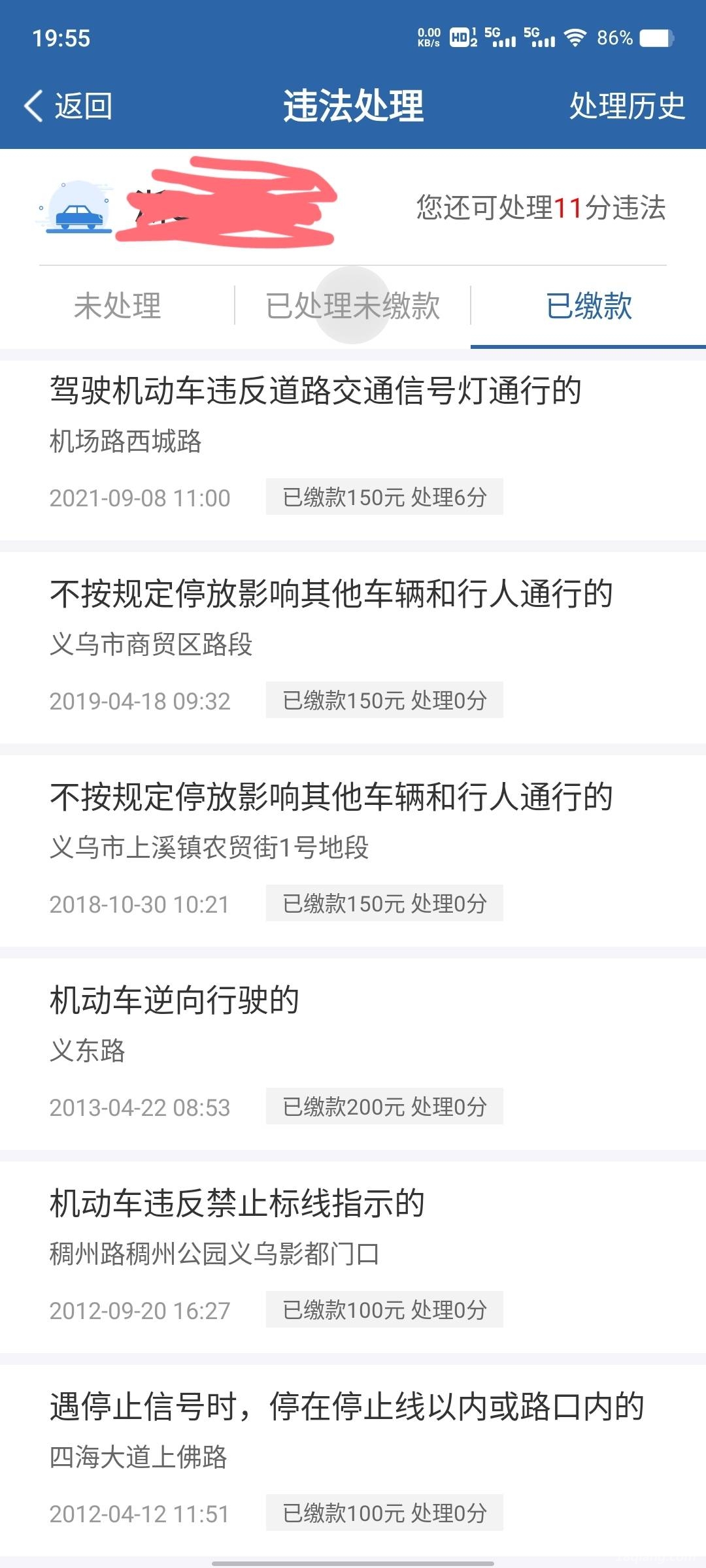Switch to the 已处理未缴款 tab
The width and height of the screenshot is (706, 1568).
click(x=353, y=306)
